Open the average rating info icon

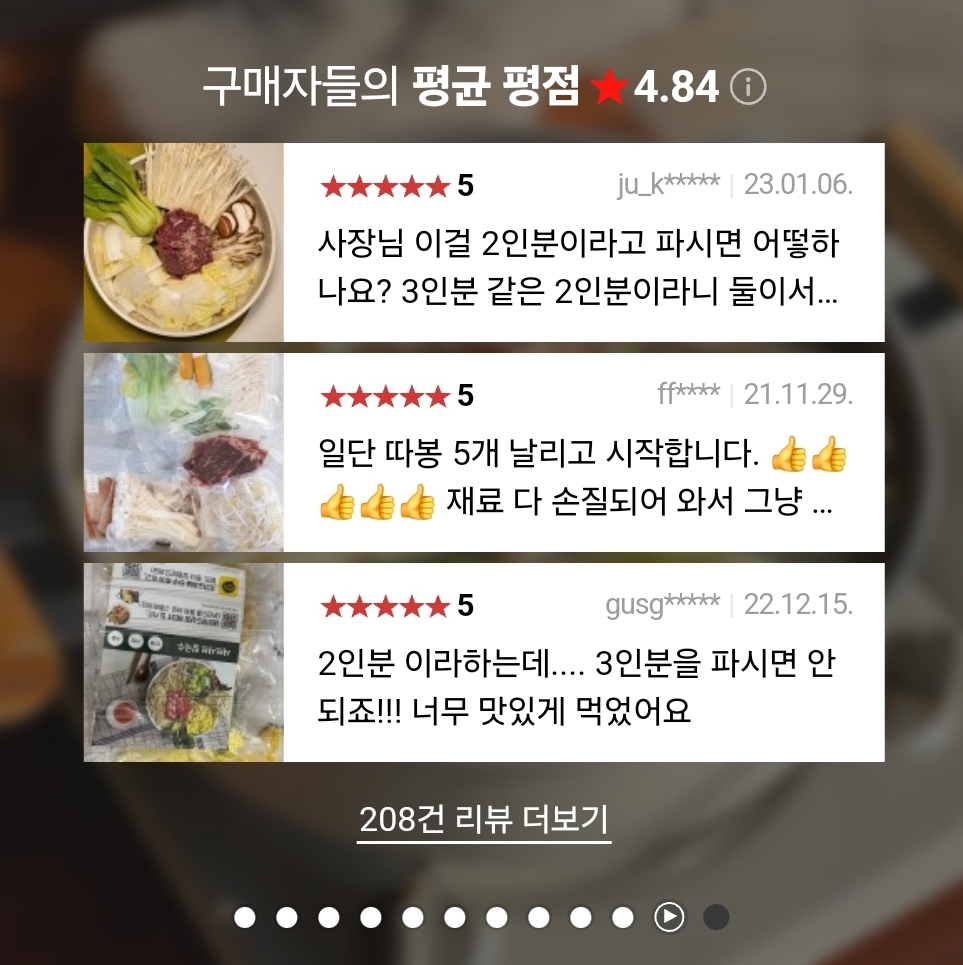pyautogui.click(x=748, y=88)
